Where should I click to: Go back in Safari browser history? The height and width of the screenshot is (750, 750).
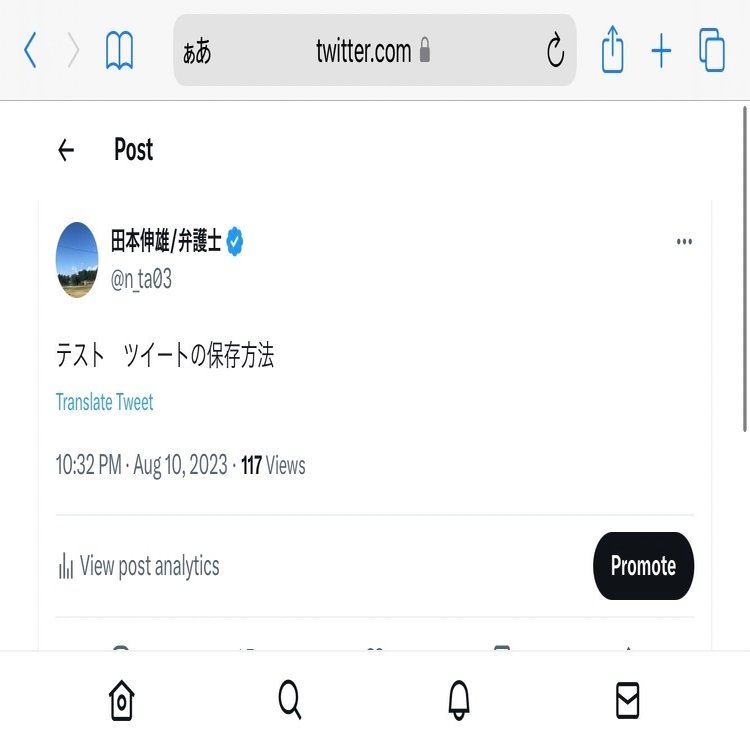[x=30, y=50]
